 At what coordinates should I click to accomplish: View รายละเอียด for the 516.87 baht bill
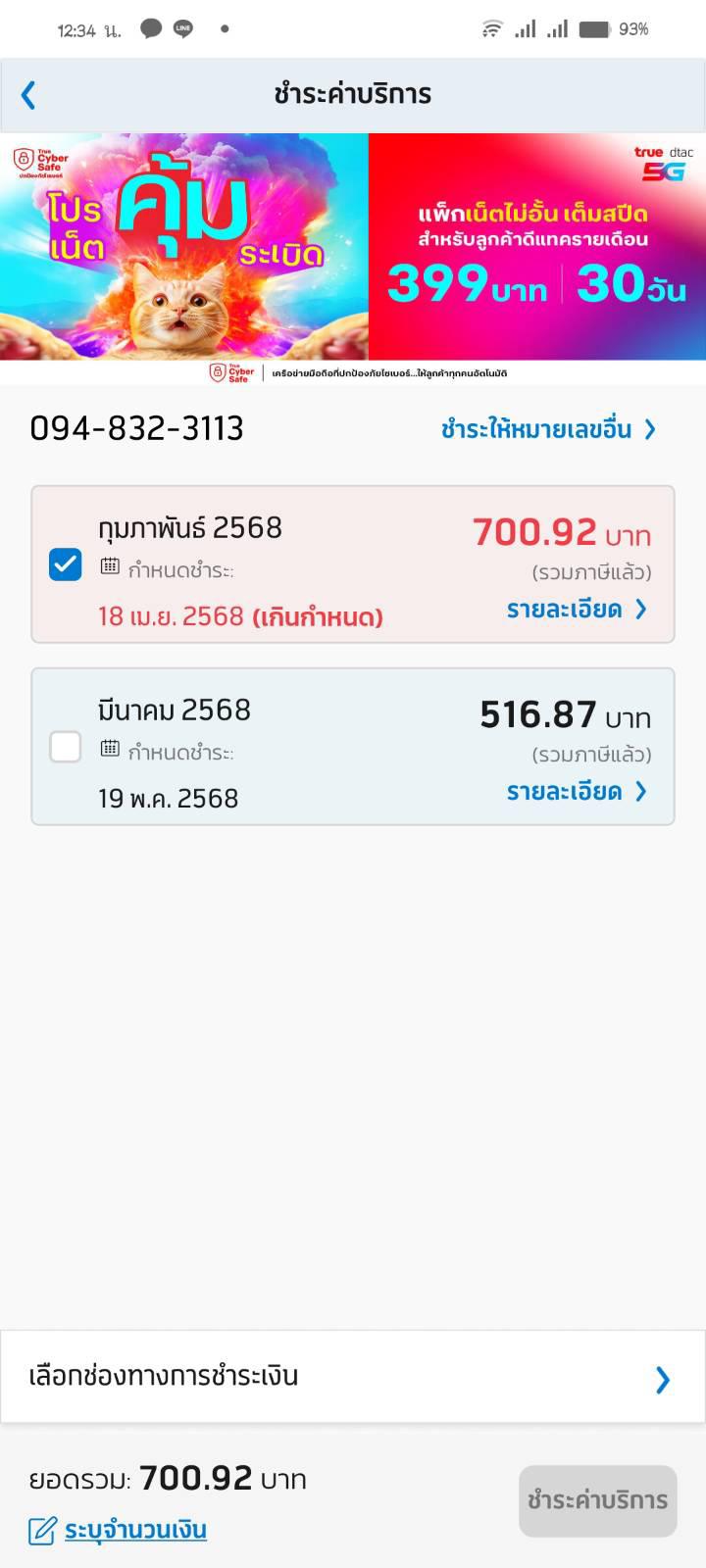point(577,792)
